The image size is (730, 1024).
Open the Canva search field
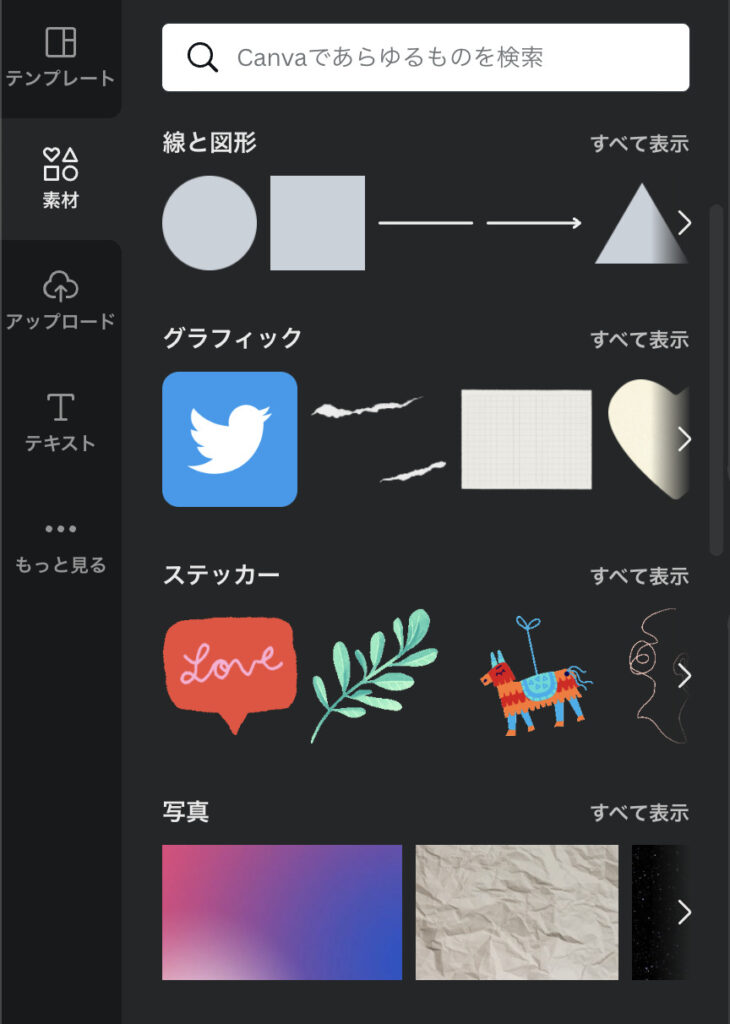click(x=425, y=58)
